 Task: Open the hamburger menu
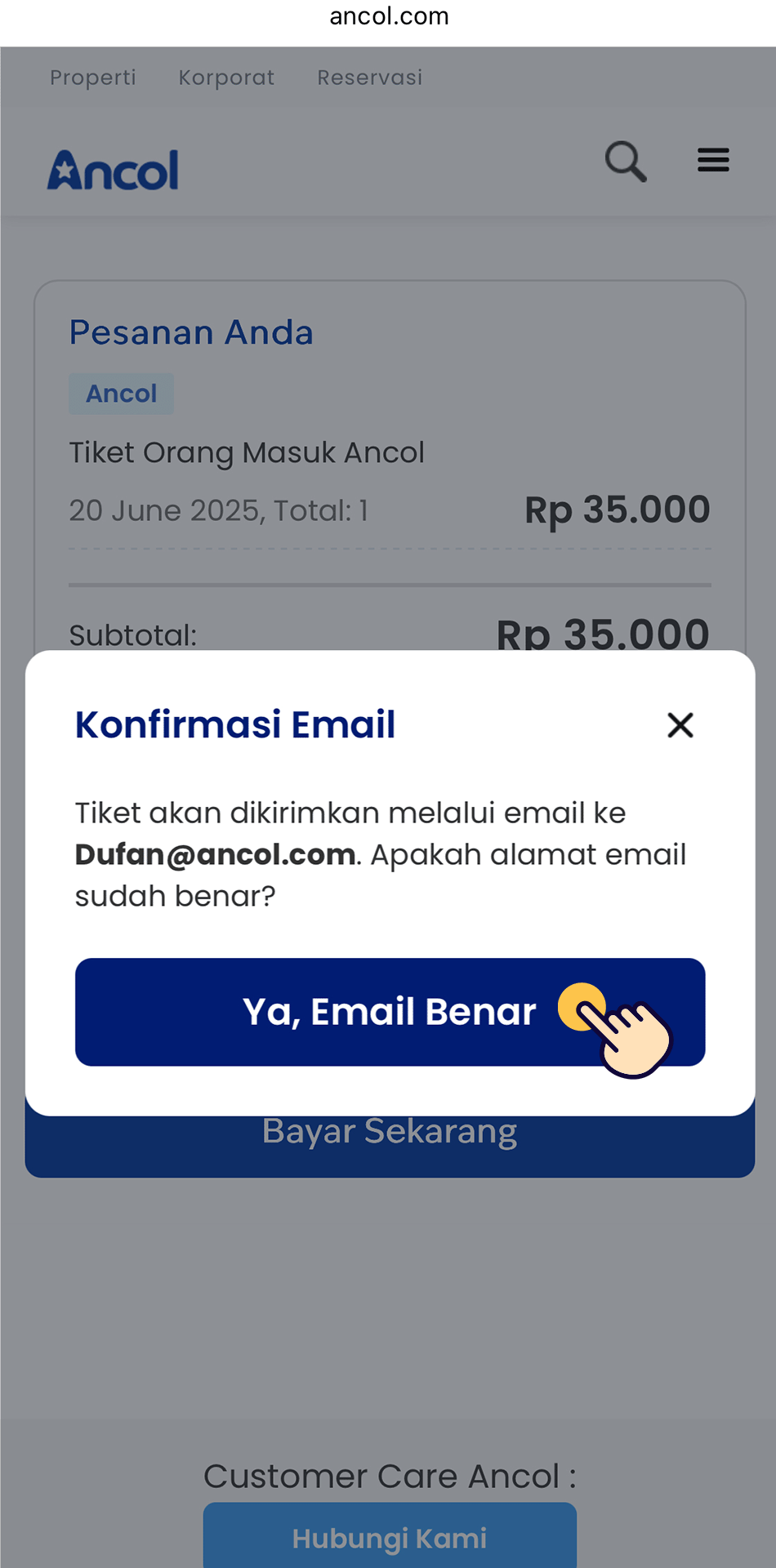713,160
